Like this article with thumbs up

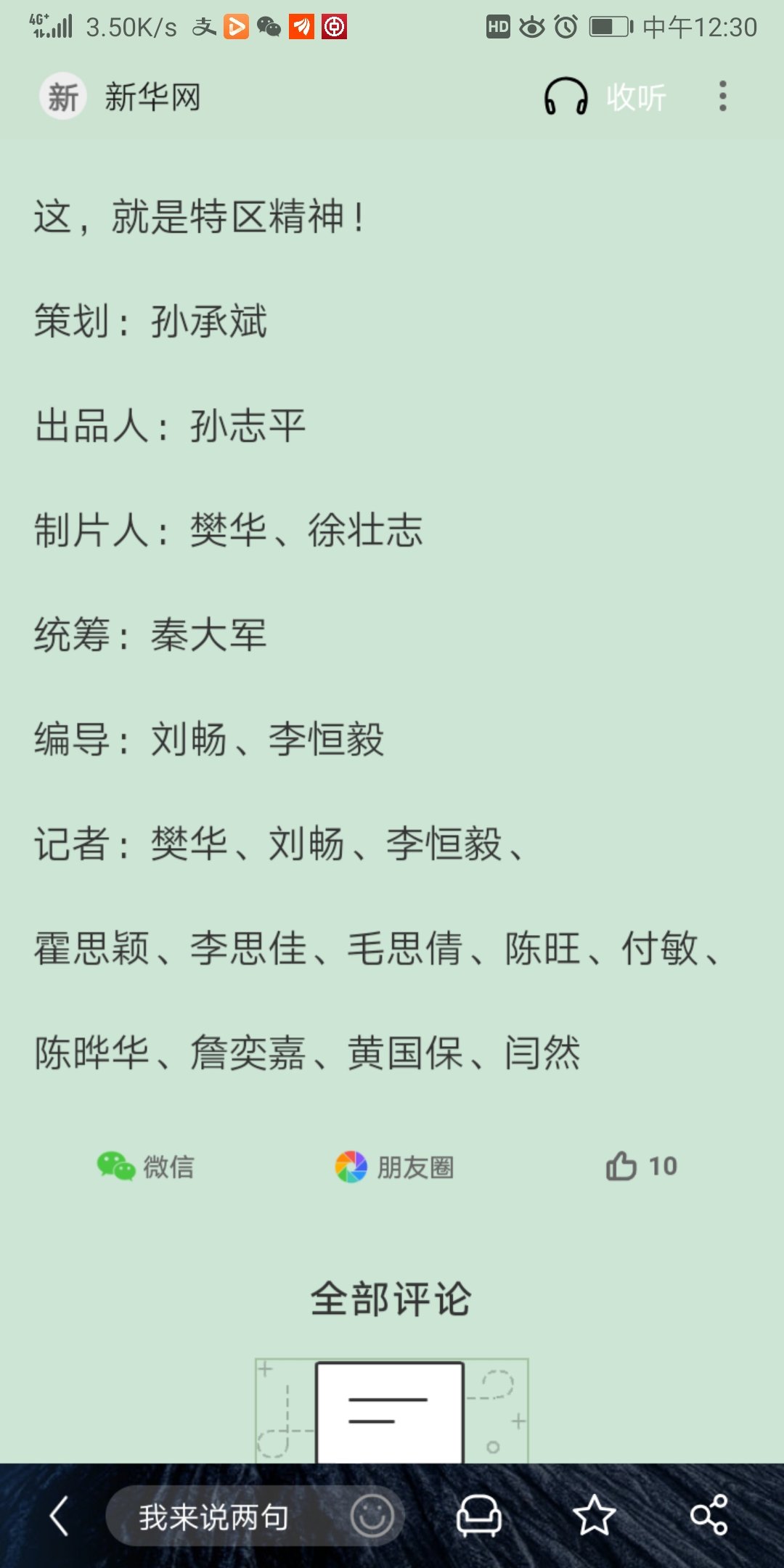click(640, 1167)
